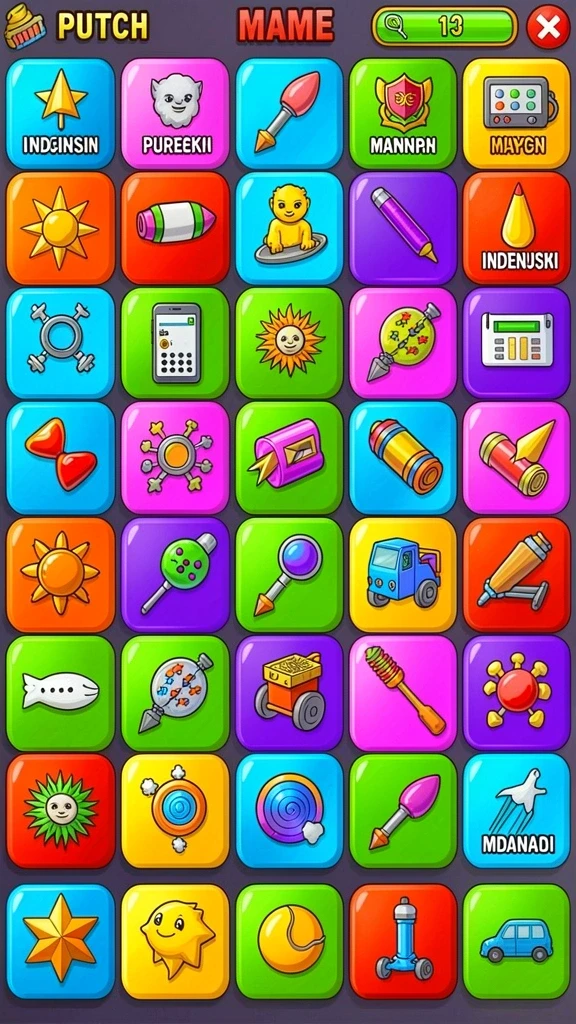576x1024 pixels.
Task: Choose the blue truck tile
Action: [x=403, y=575]
